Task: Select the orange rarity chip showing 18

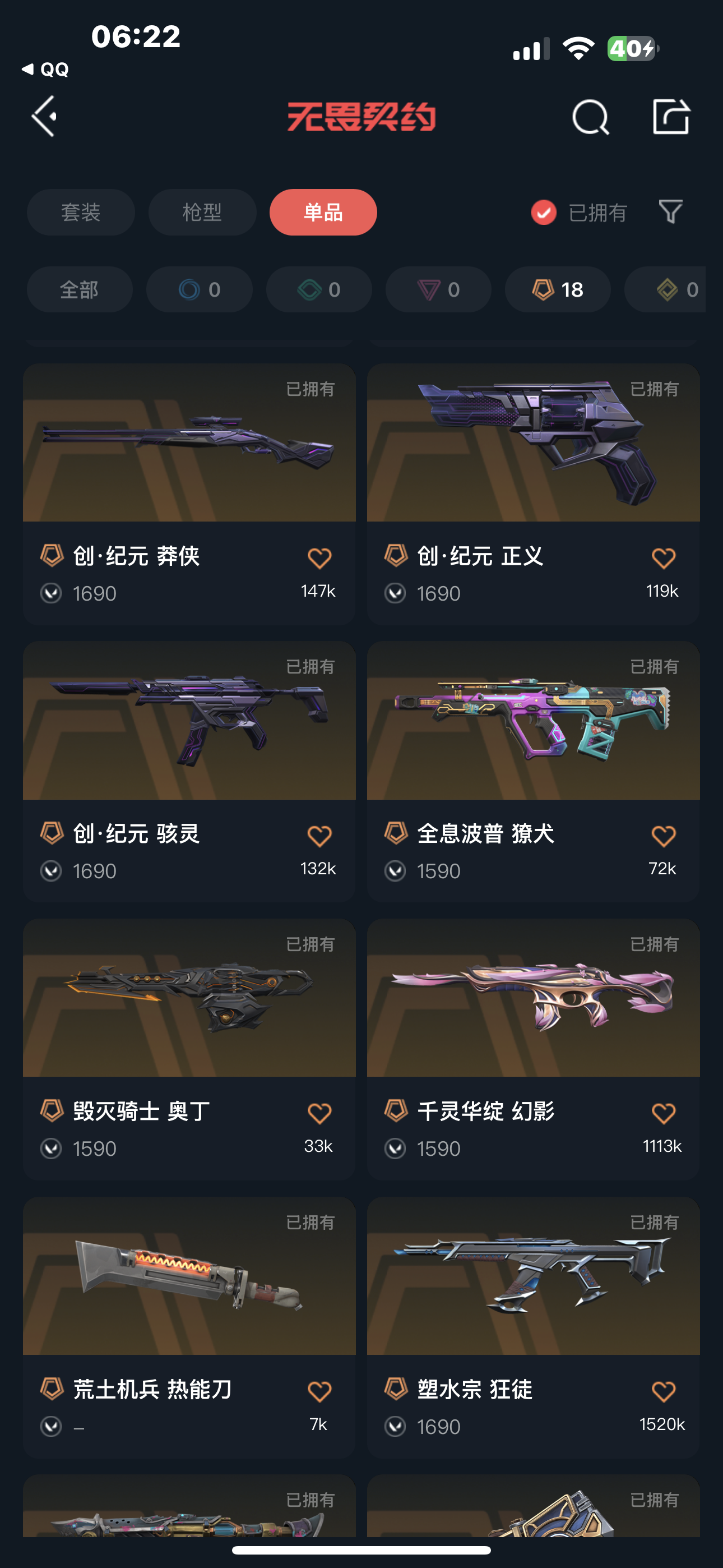Action: click(558, 290)
